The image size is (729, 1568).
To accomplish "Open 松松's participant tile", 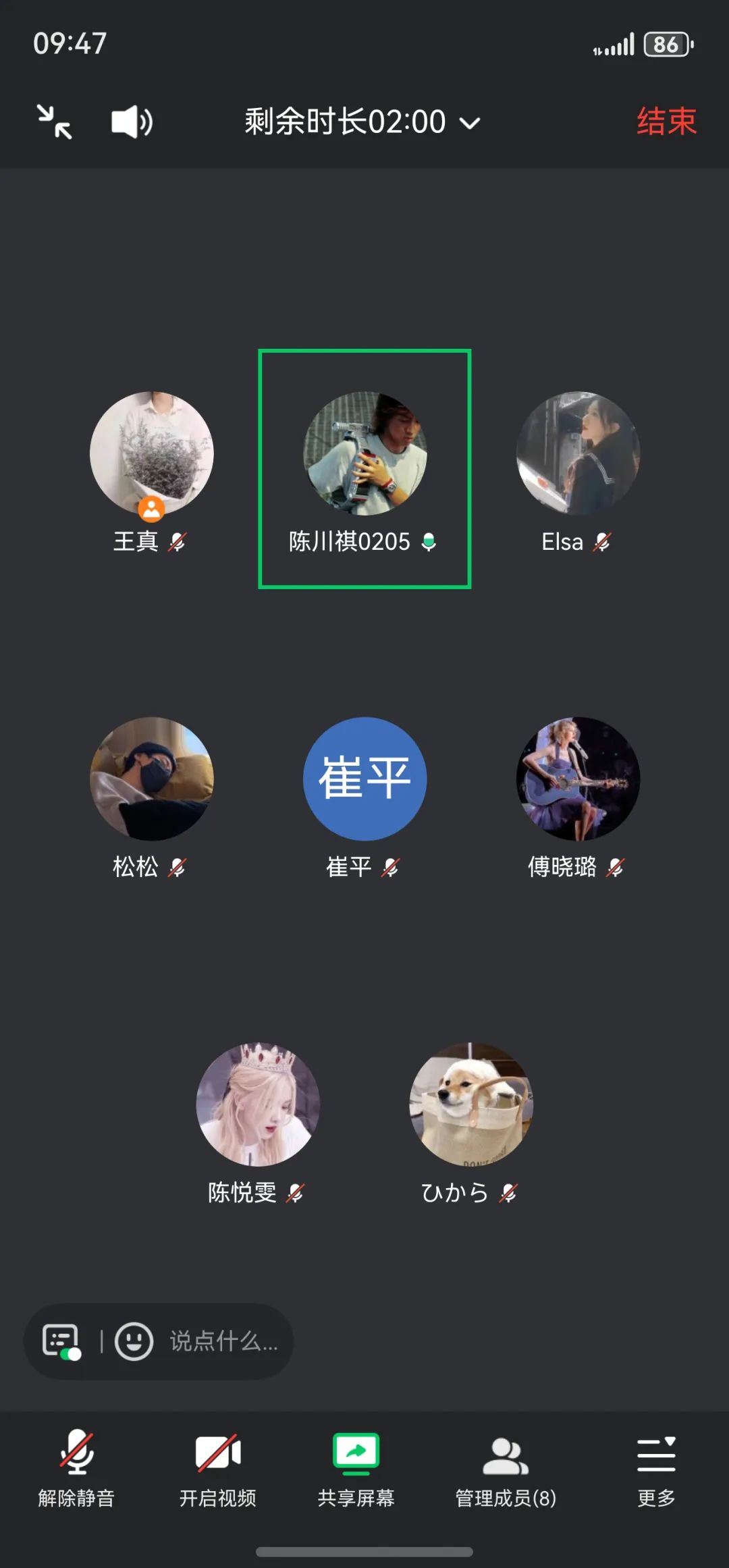I will (x=152, y=779).
